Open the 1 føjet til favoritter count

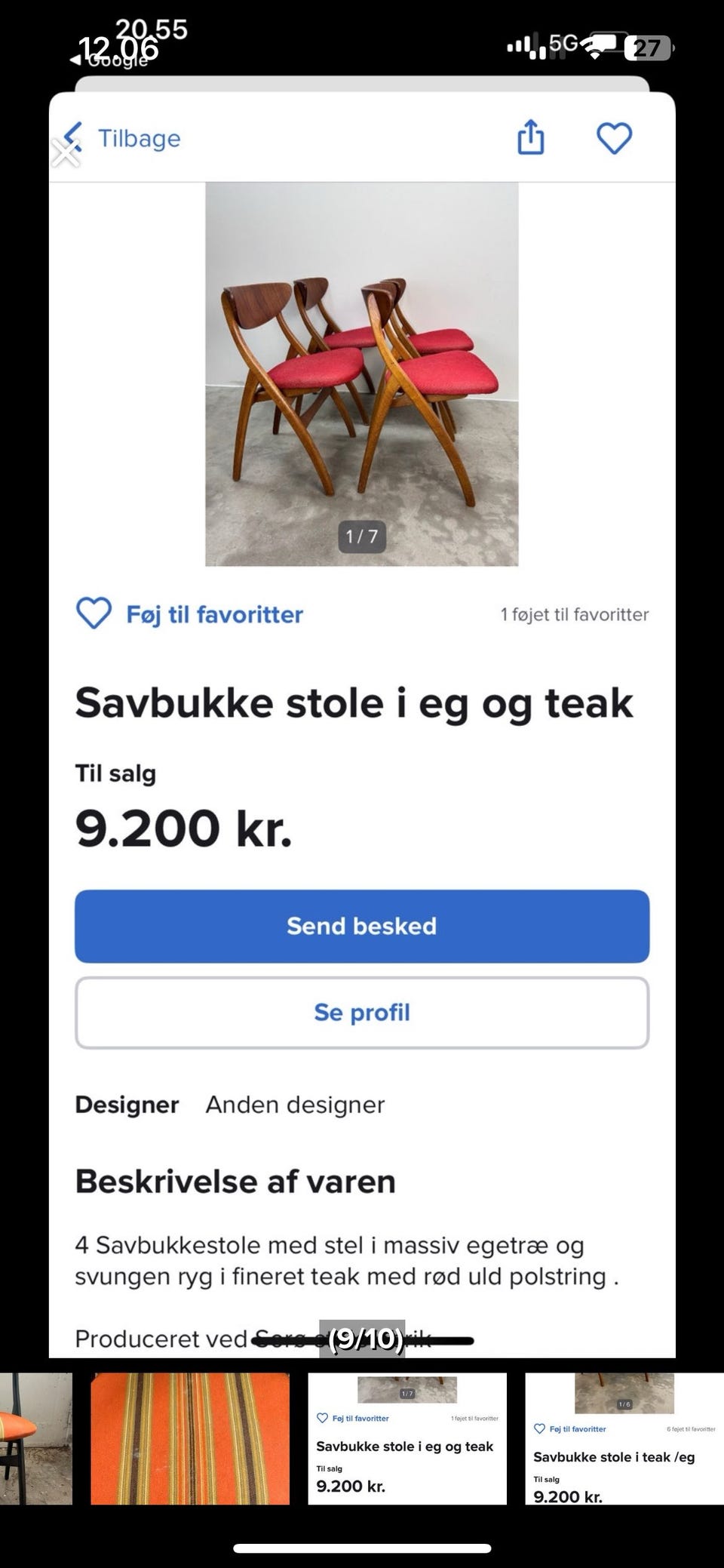(x=575, y=614)
